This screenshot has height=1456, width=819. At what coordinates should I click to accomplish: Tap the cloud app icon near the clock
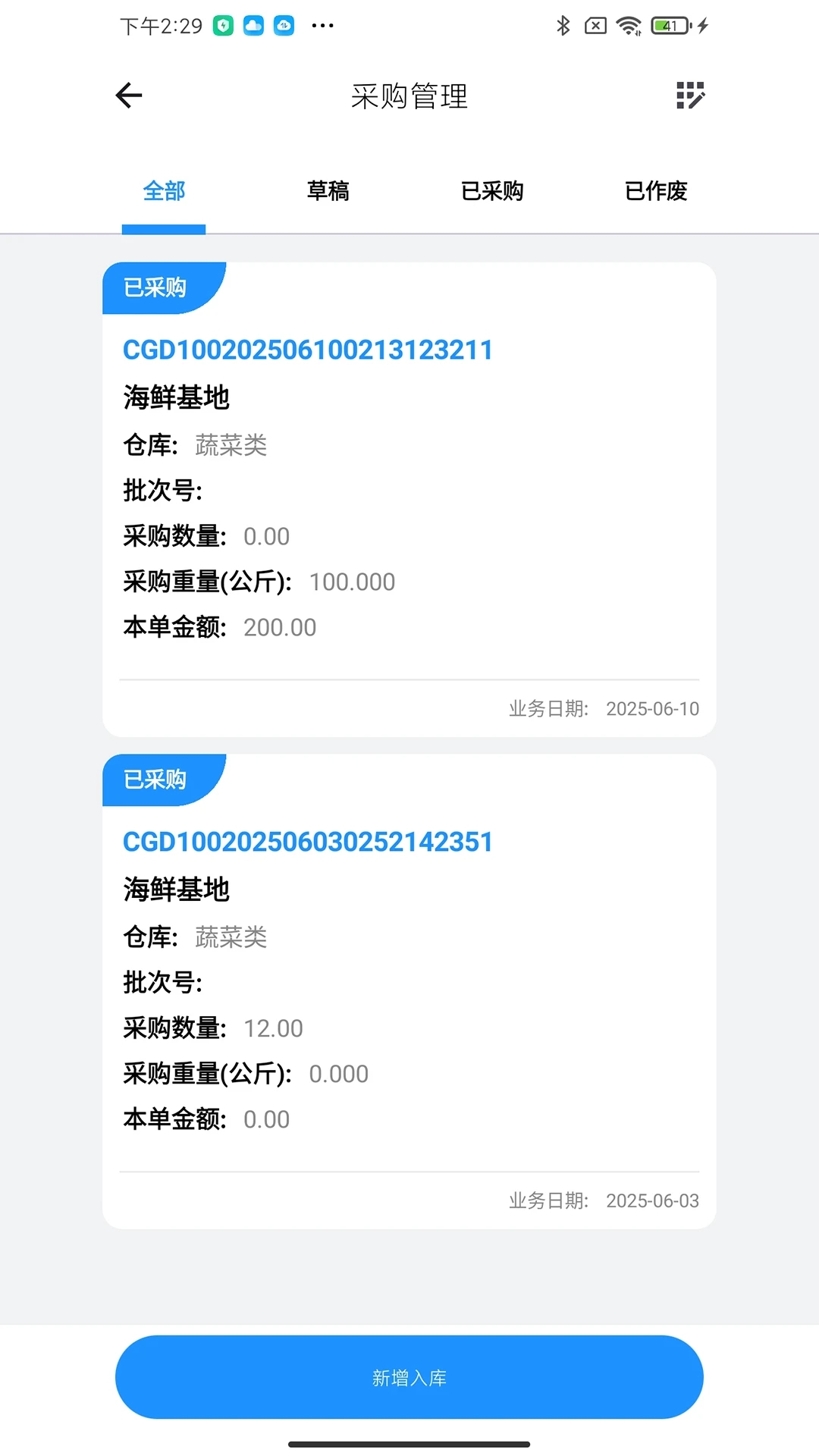[253, 24]
